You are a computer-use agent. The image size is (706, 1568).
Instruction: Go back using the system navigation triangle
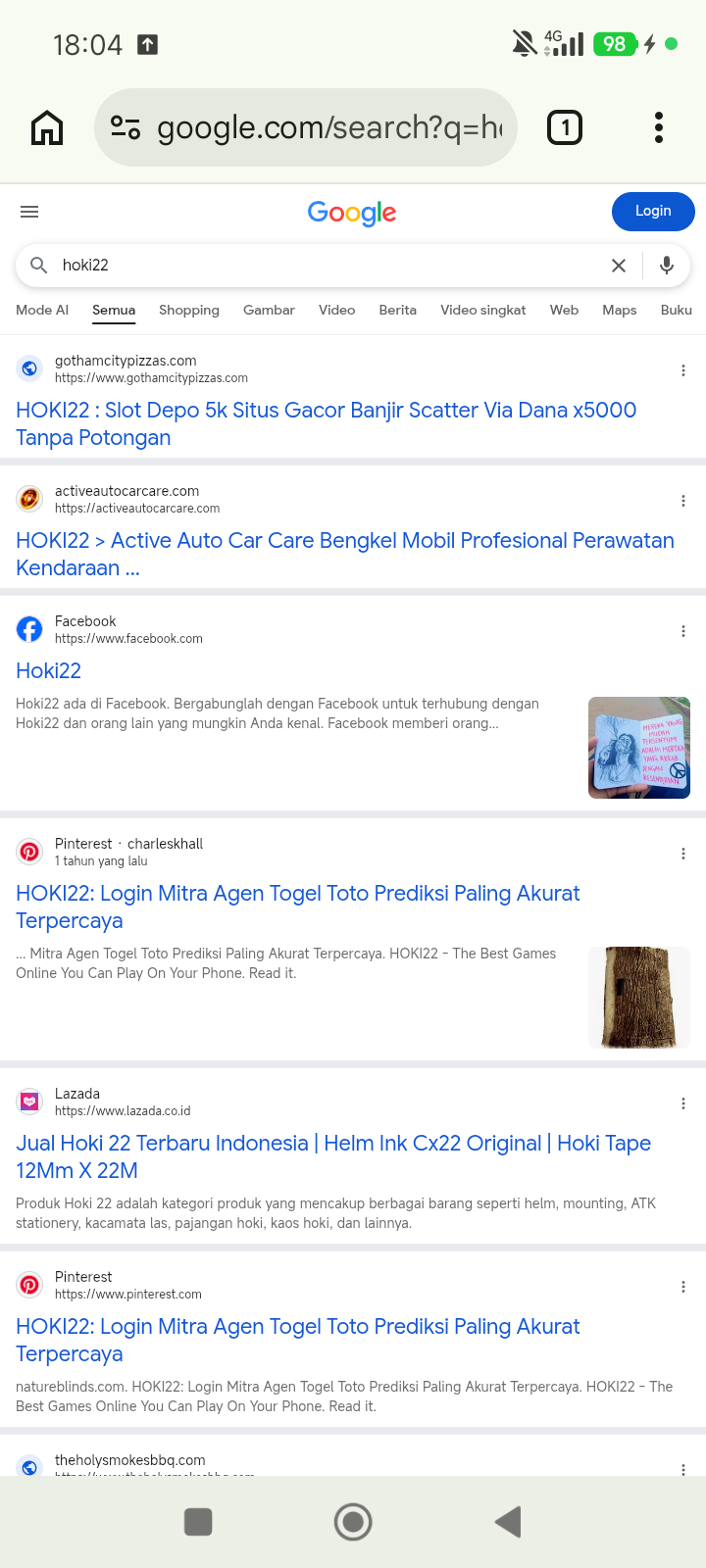point(508,1522)
